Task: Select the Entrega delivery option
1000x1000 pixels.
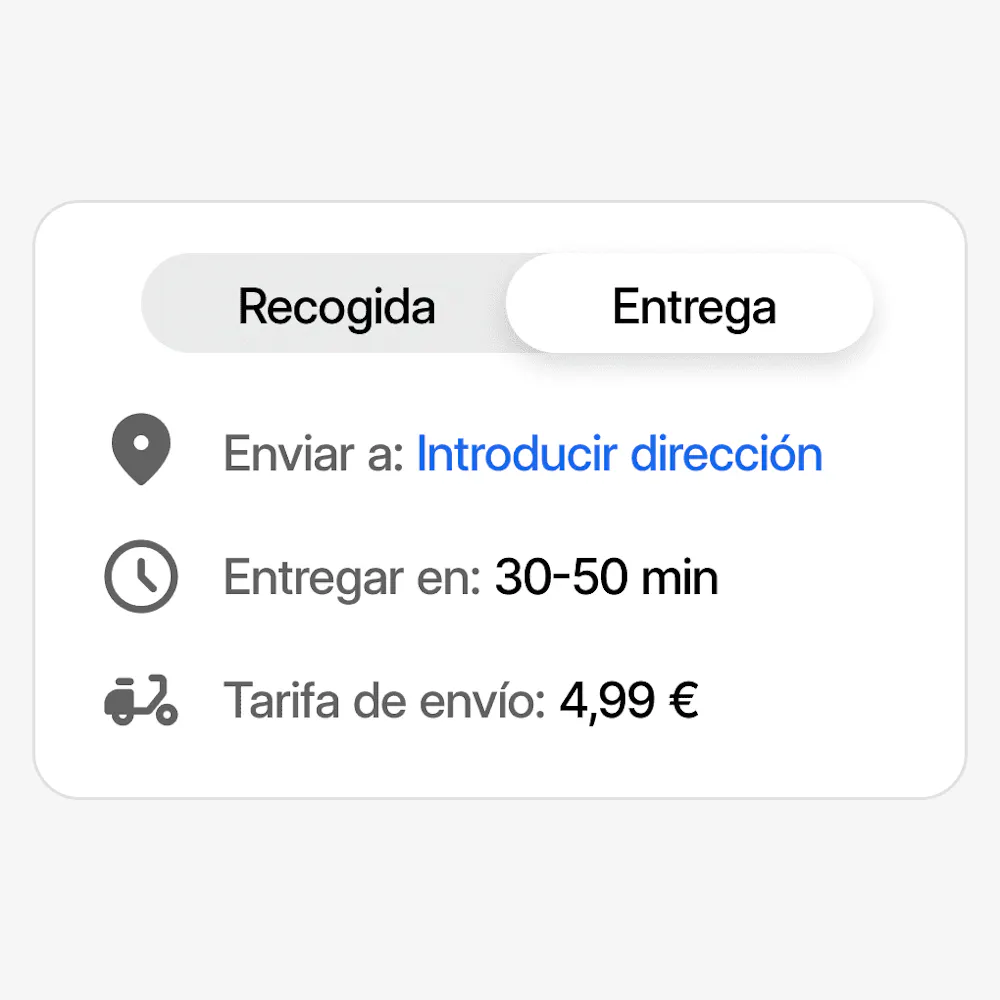Action: tap(692, 306)
